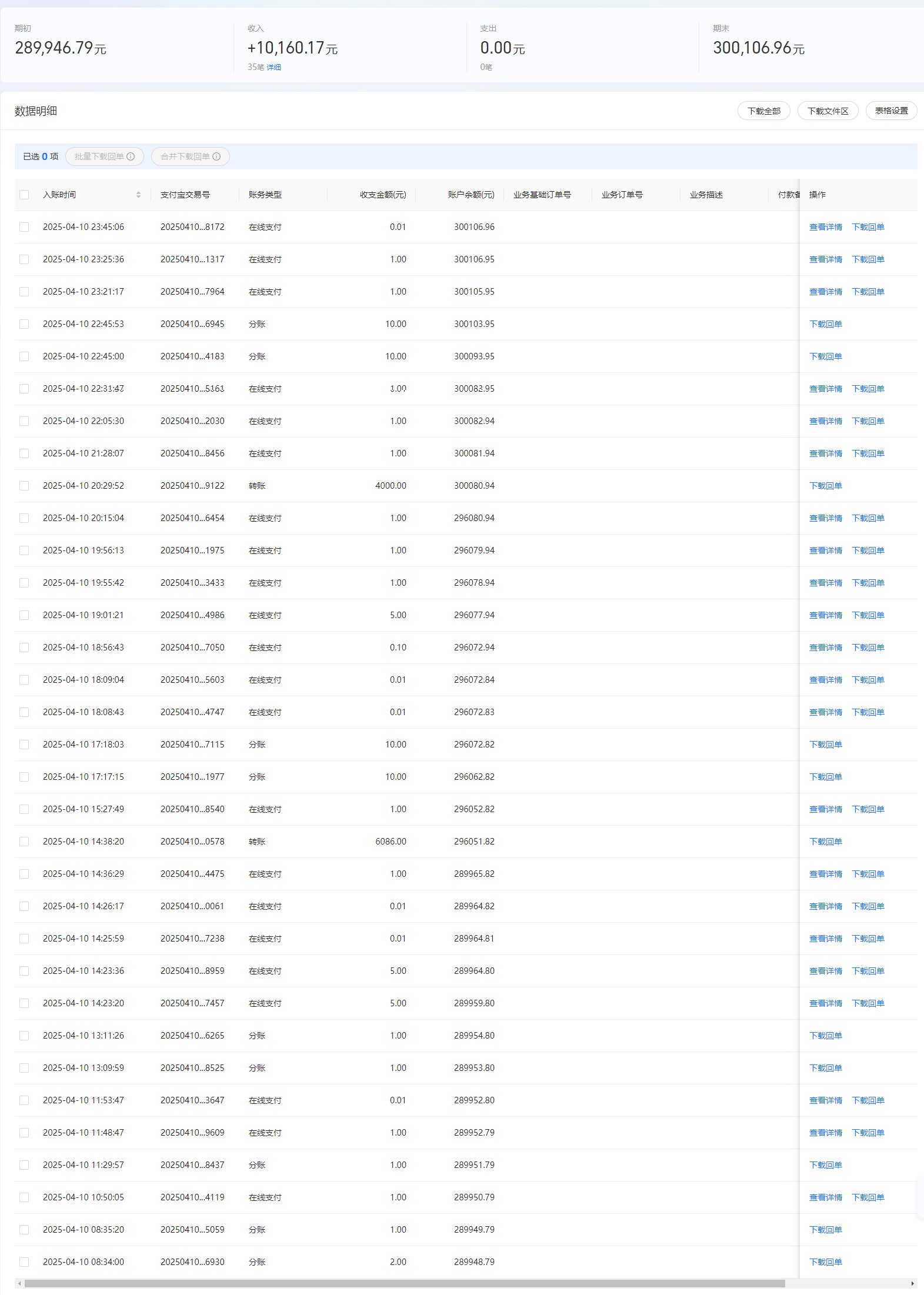
Task: Download 下载回单 for the 6086.00 转账 row
Action: (x=825, y=842)
